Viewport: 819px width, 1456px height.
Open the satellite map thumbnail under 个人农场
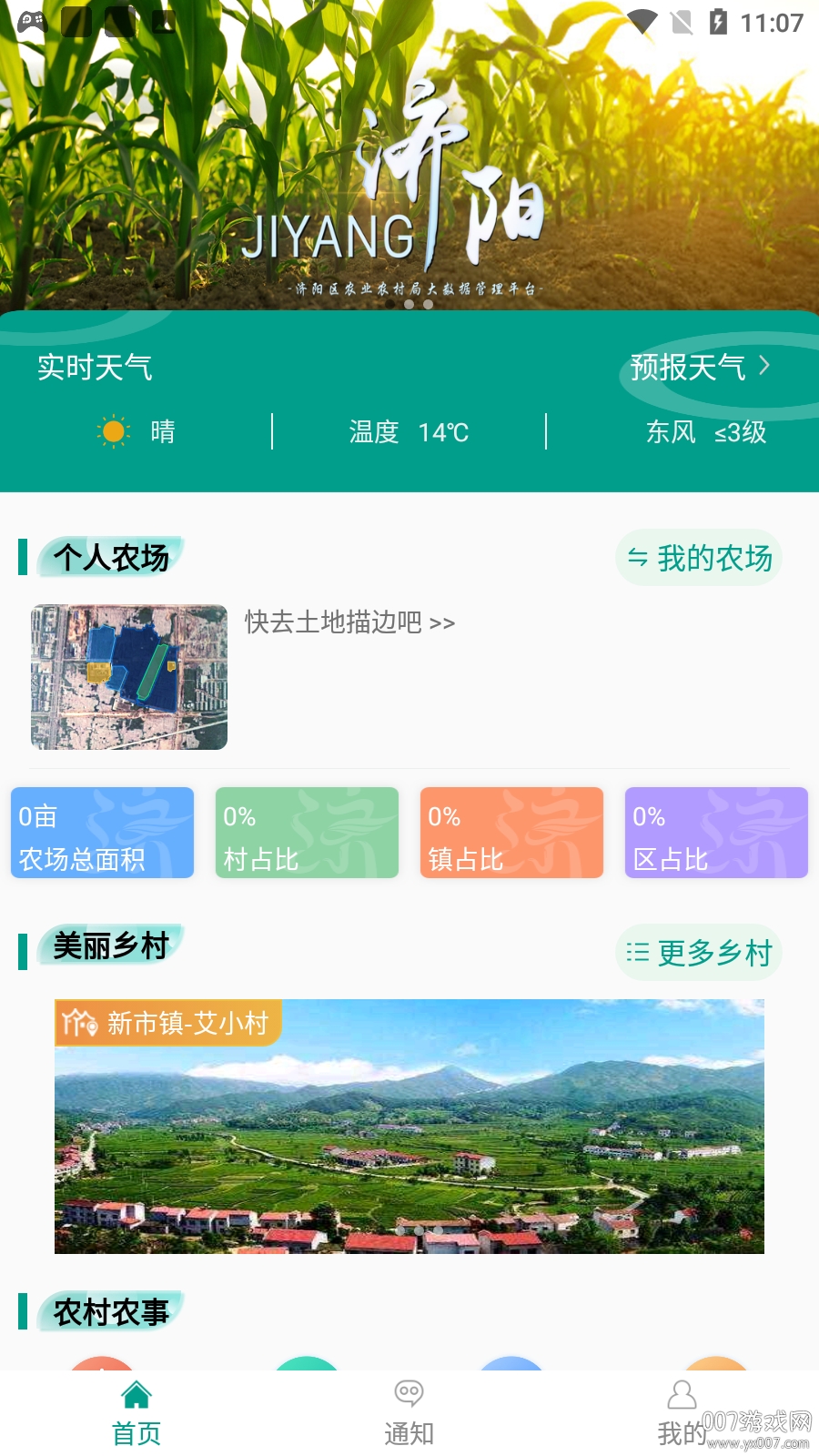click(x=129, y=677)
